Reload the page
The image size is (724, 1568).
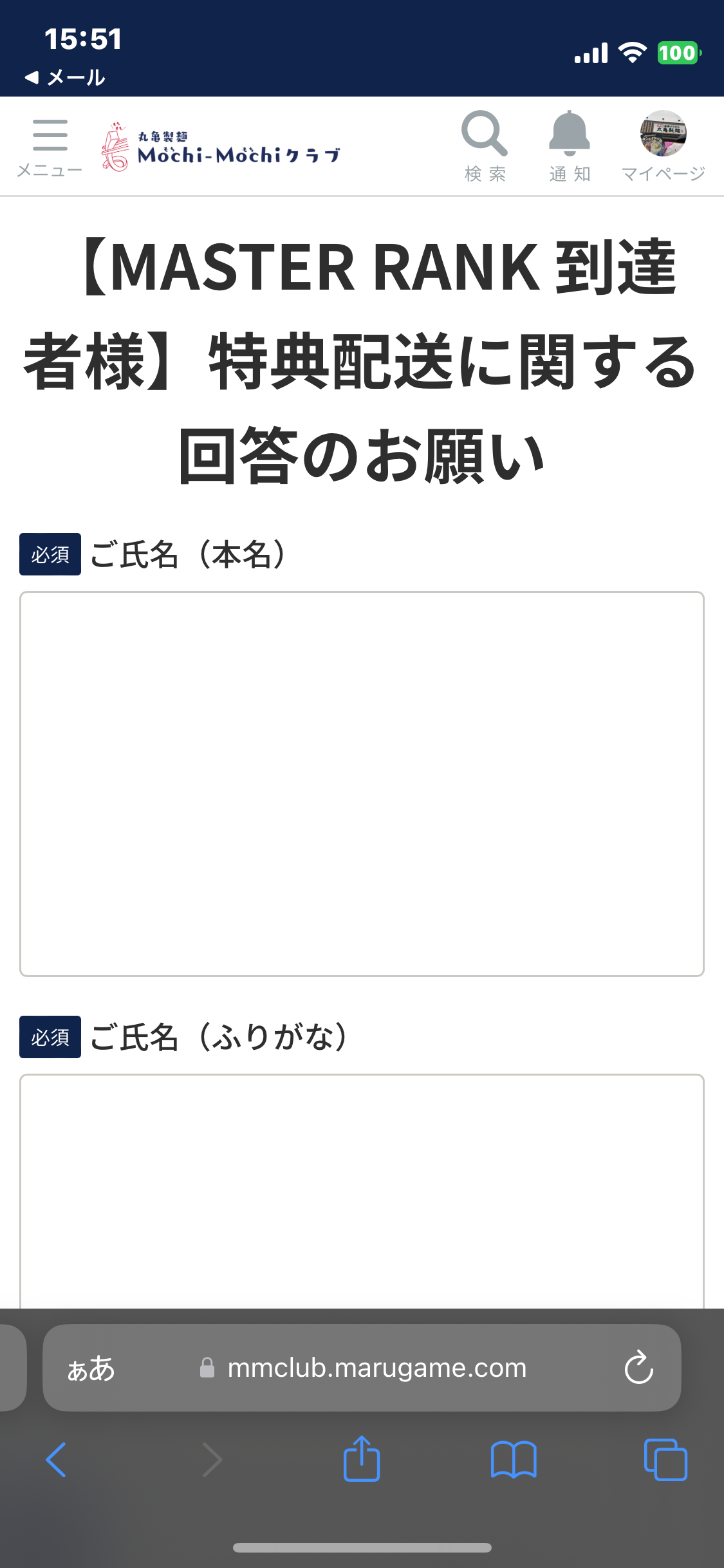(x=638, y=1368)
